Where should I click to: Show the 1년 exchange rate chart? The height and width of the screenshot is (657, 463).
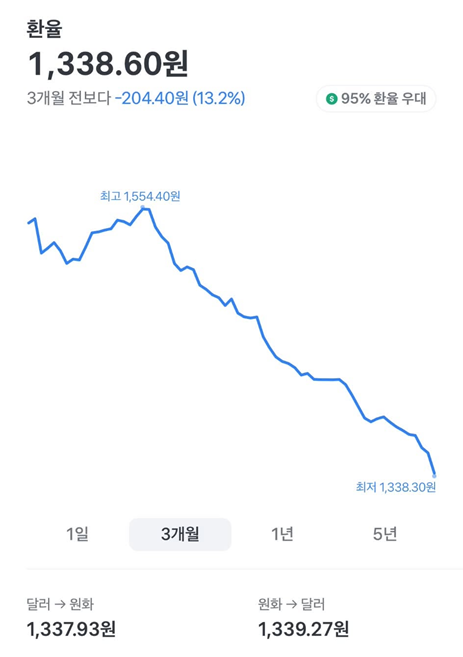(282, 534)
